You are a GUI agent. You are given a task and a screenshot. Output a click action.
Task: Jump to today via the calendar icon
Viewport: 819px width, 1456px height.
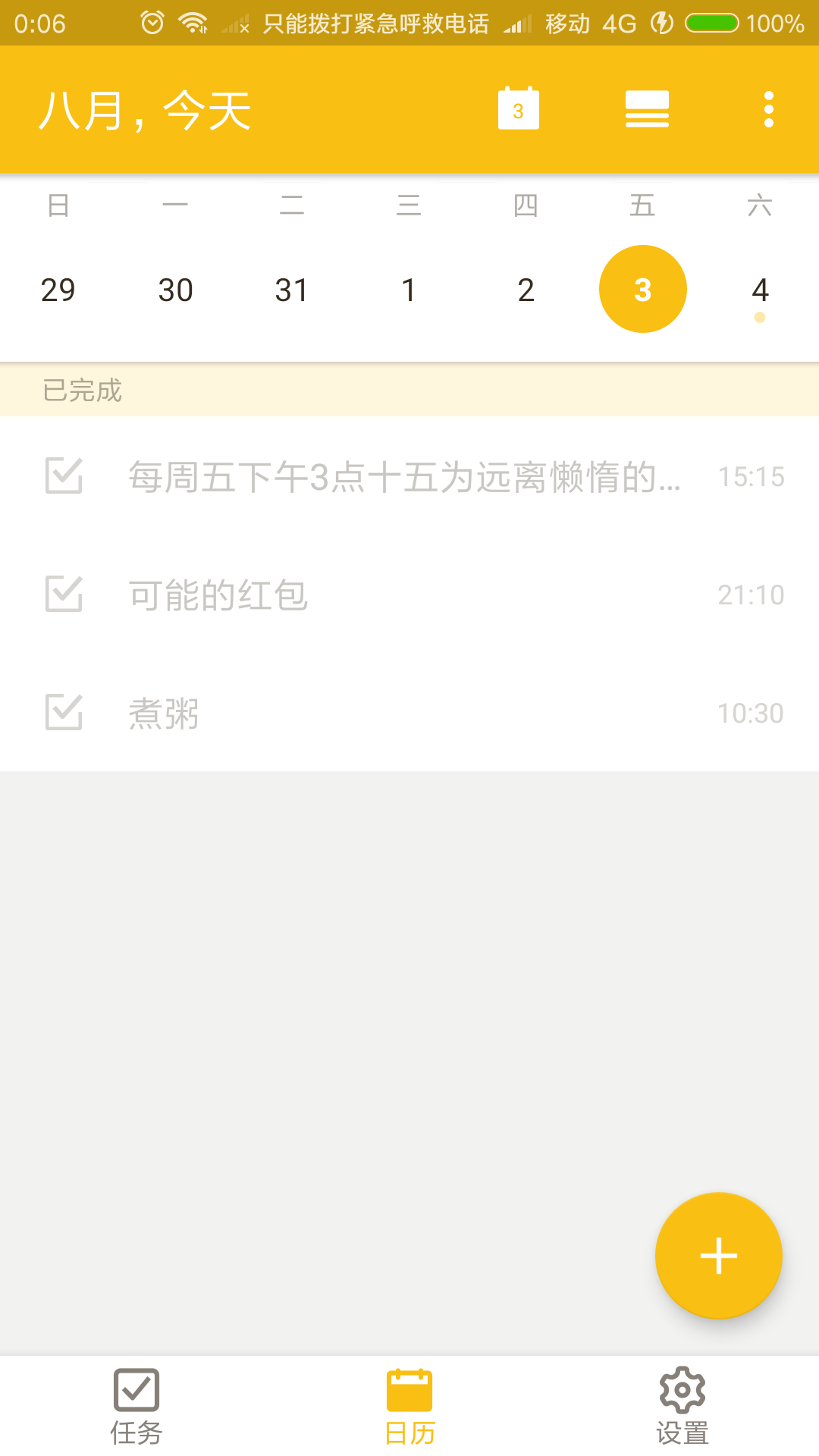[519, 108]
